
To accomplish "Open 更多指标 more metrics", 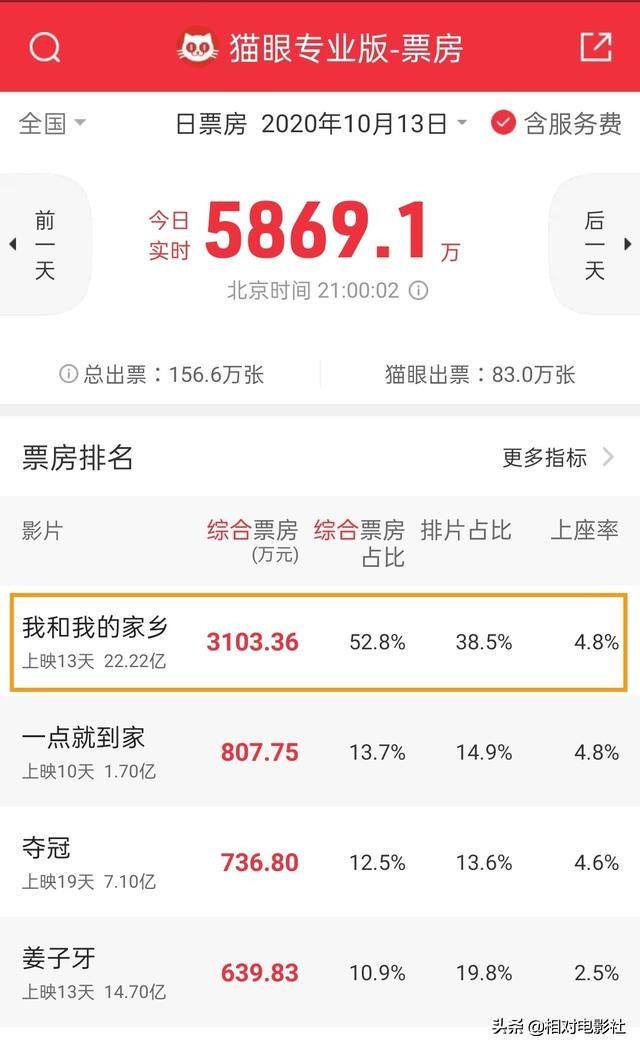I will tap(557, 458).
